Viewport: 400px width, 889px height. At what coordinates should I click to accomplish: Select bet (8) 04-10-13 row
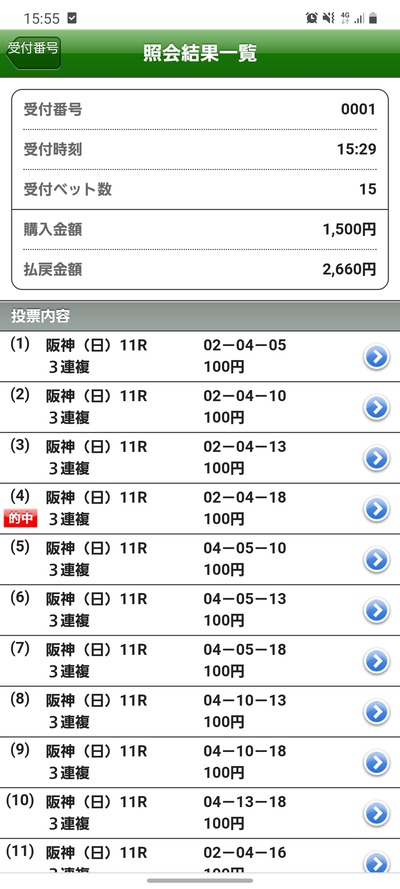point(200,712)
